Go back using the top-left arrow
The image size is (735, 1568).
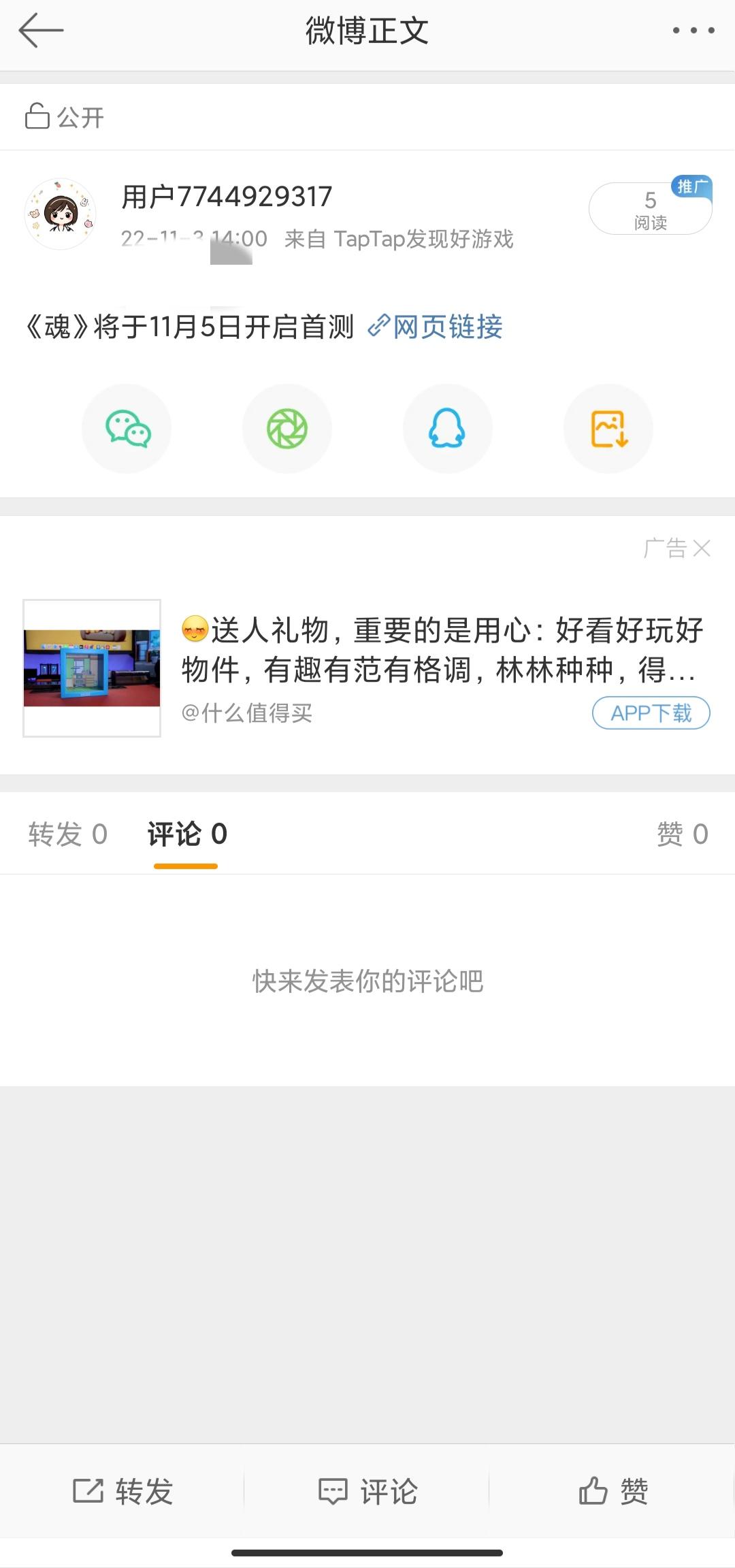41,31
